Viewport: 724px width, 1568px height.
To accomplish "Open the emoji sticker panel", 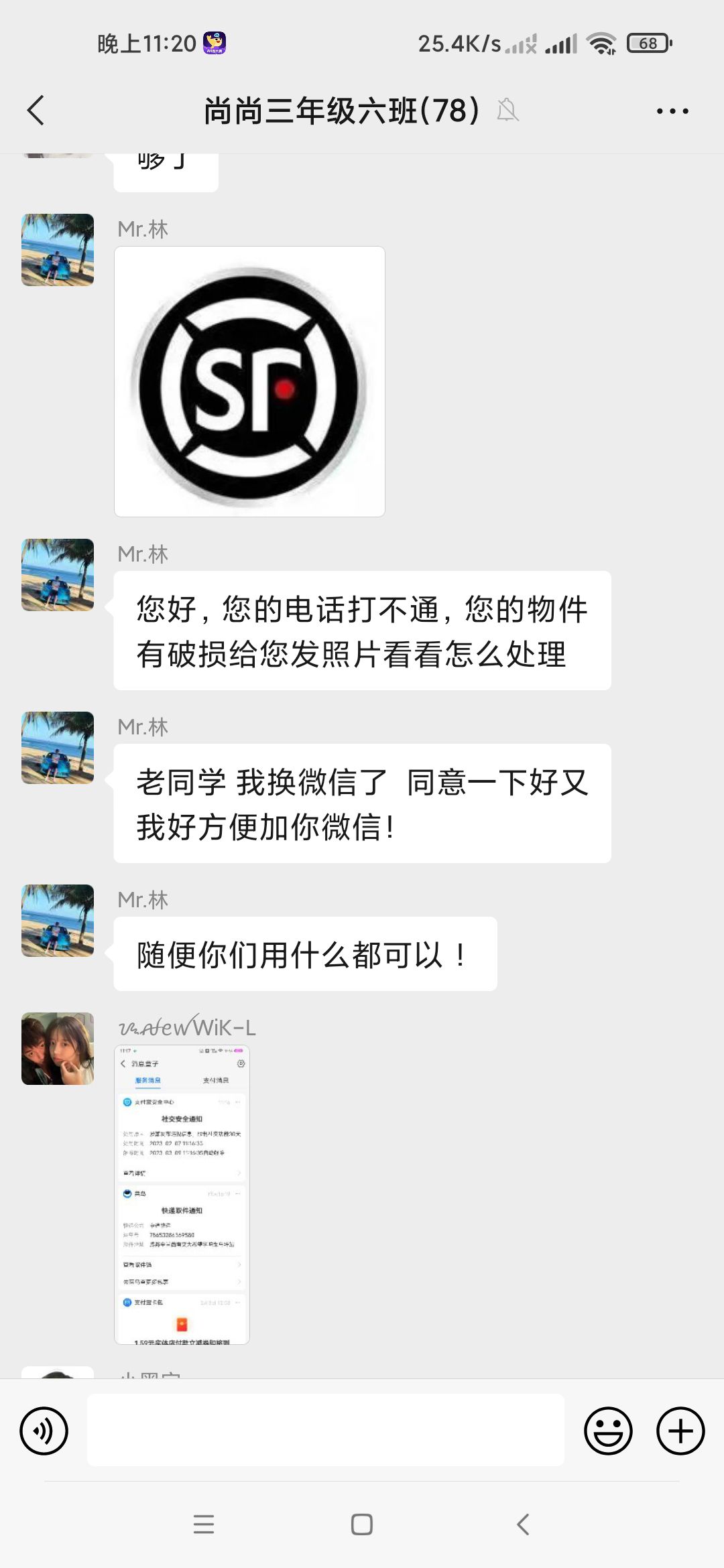I will coord(608,1431).
